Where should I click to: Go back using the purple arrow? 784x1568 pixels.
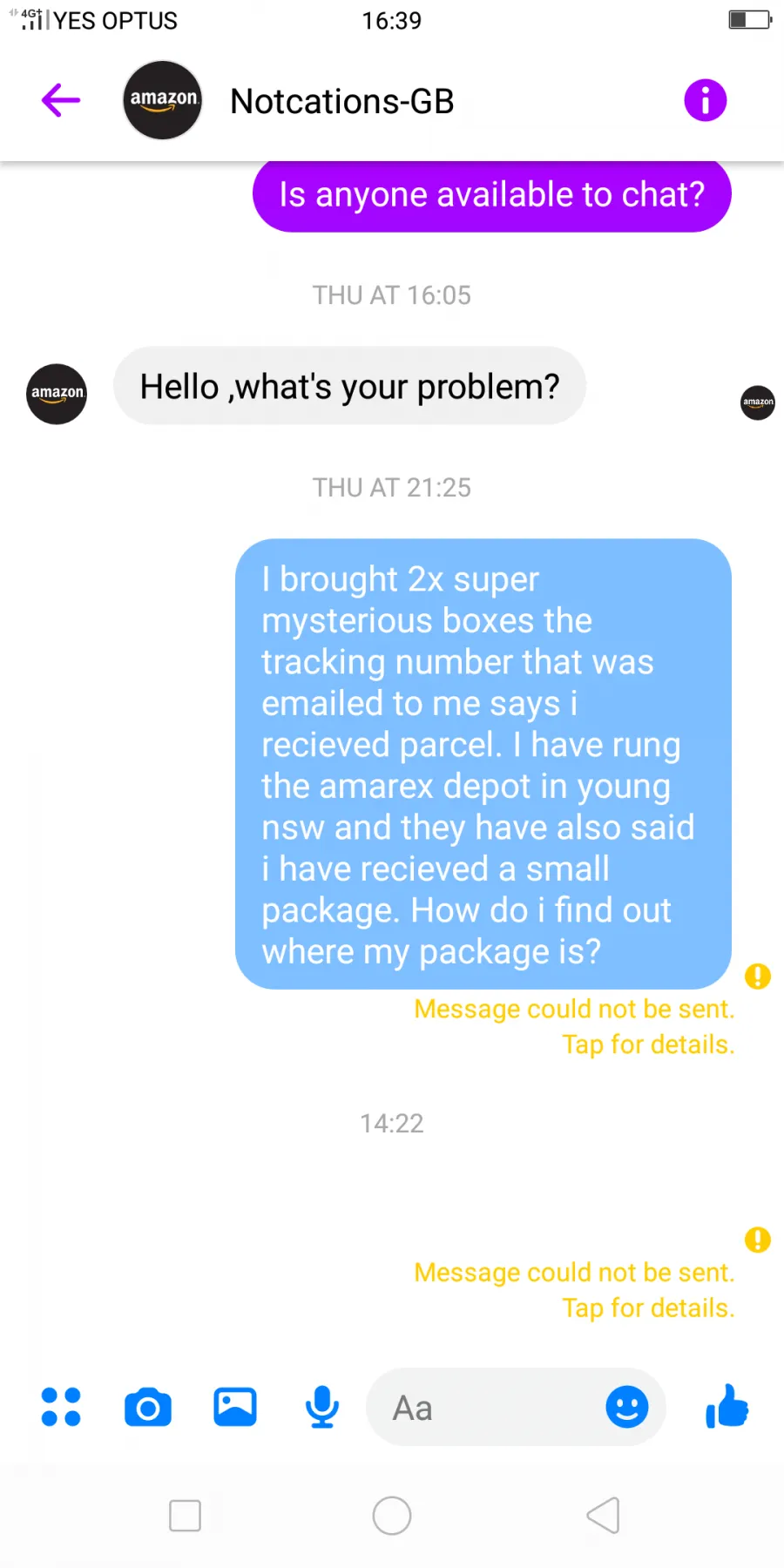(61, 100)
